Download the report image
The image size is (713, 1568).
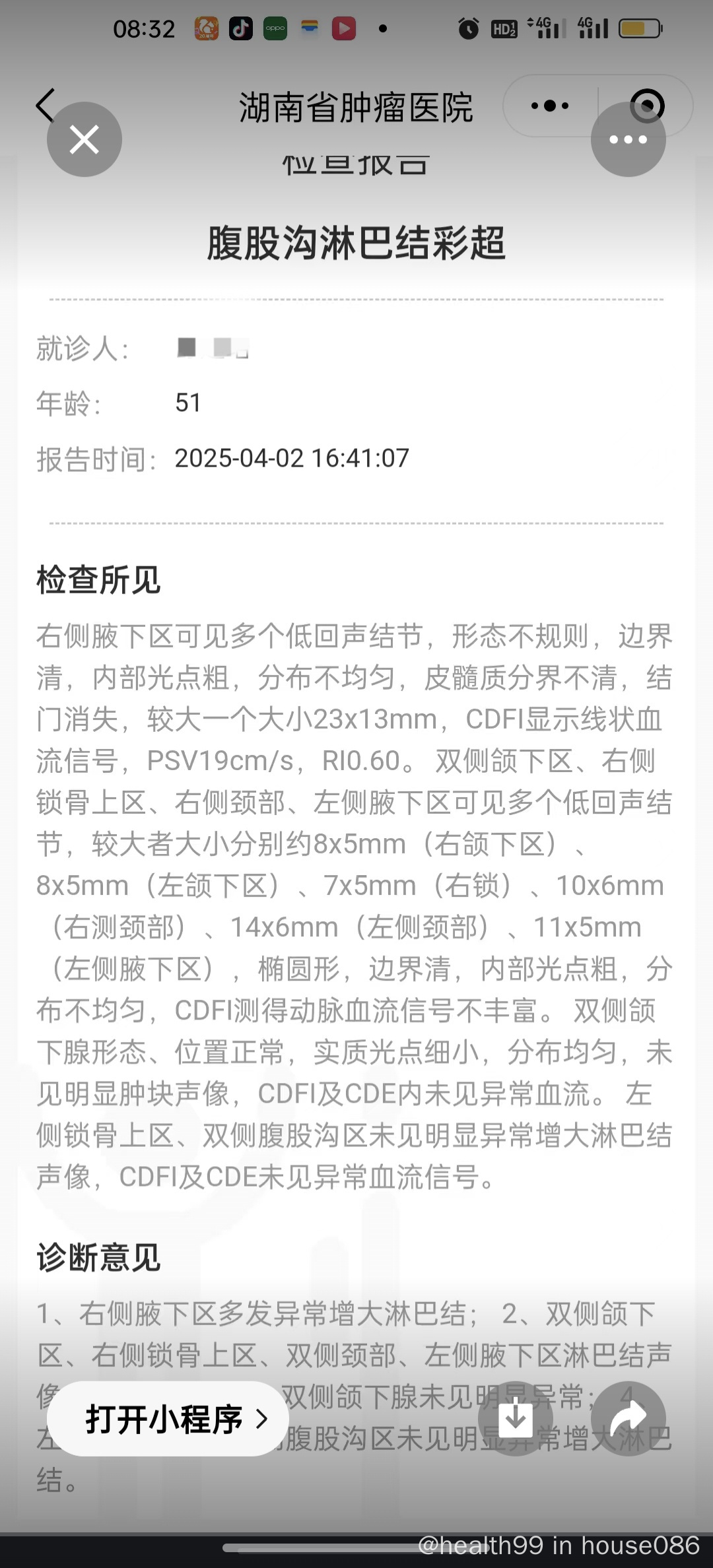tap(515, 1418)
